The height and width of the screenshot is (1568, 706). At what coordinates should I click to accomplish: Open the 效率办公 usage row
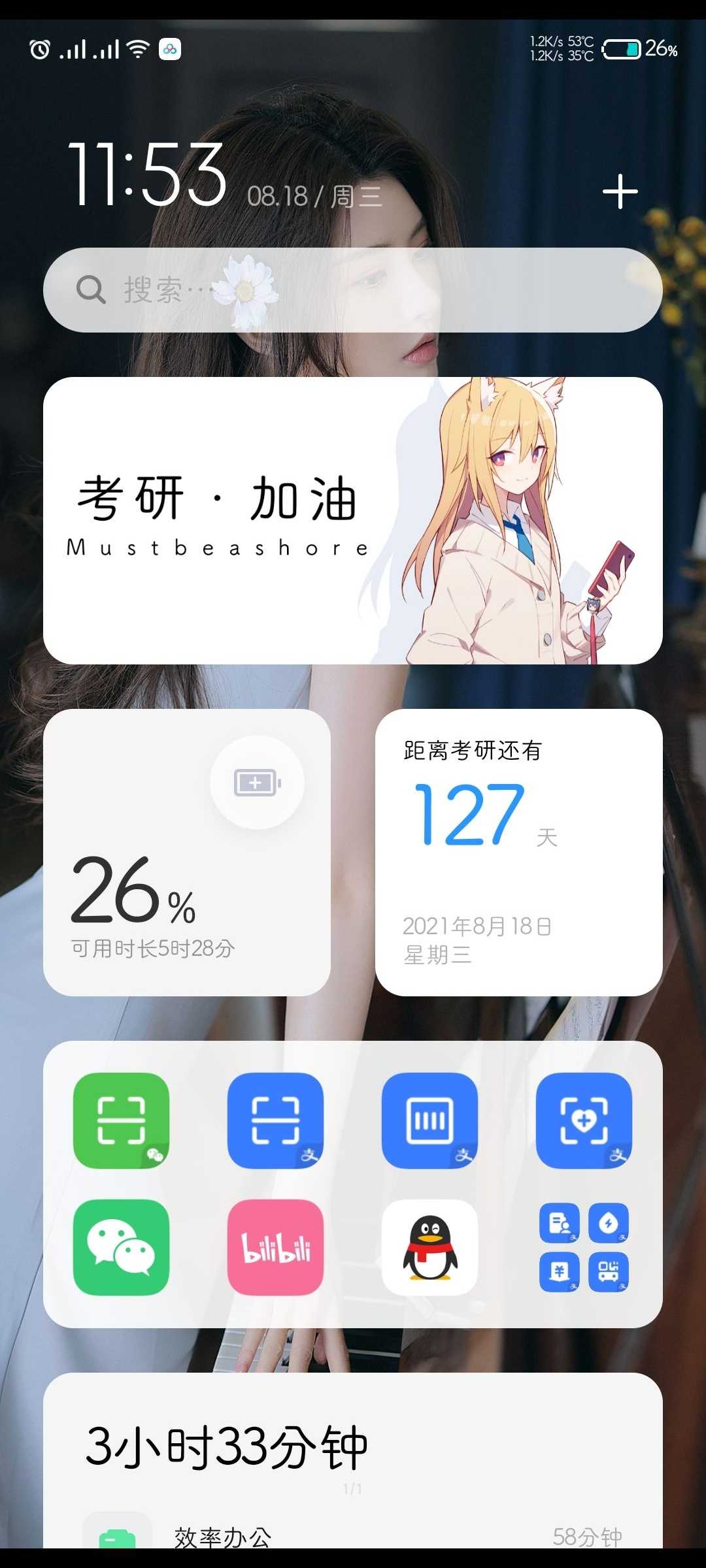(353, 1535)
